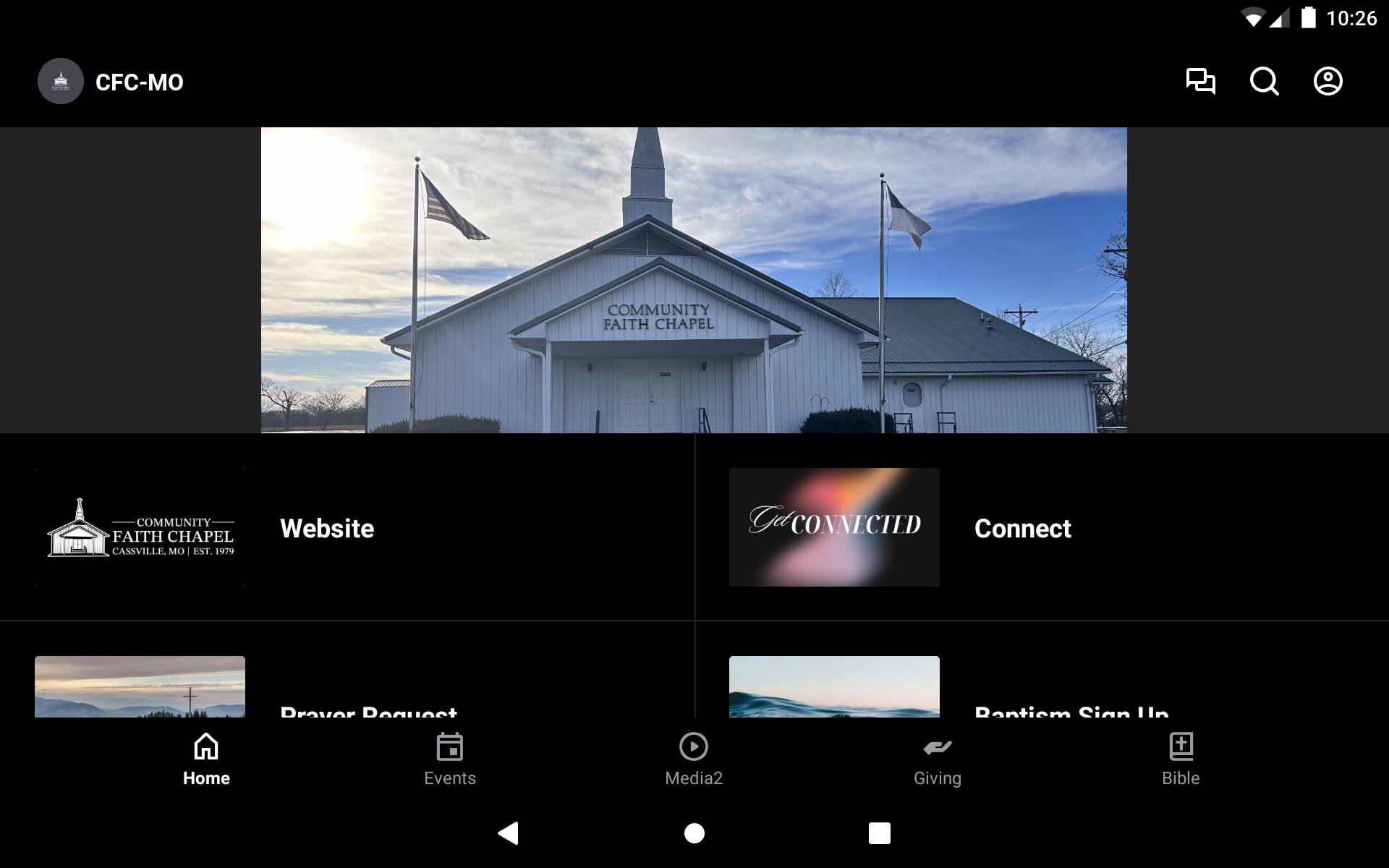Image resolution: width=1389 pixels, height=868 pixels.
Task: Switch to the Events tab
Action: 449,759
